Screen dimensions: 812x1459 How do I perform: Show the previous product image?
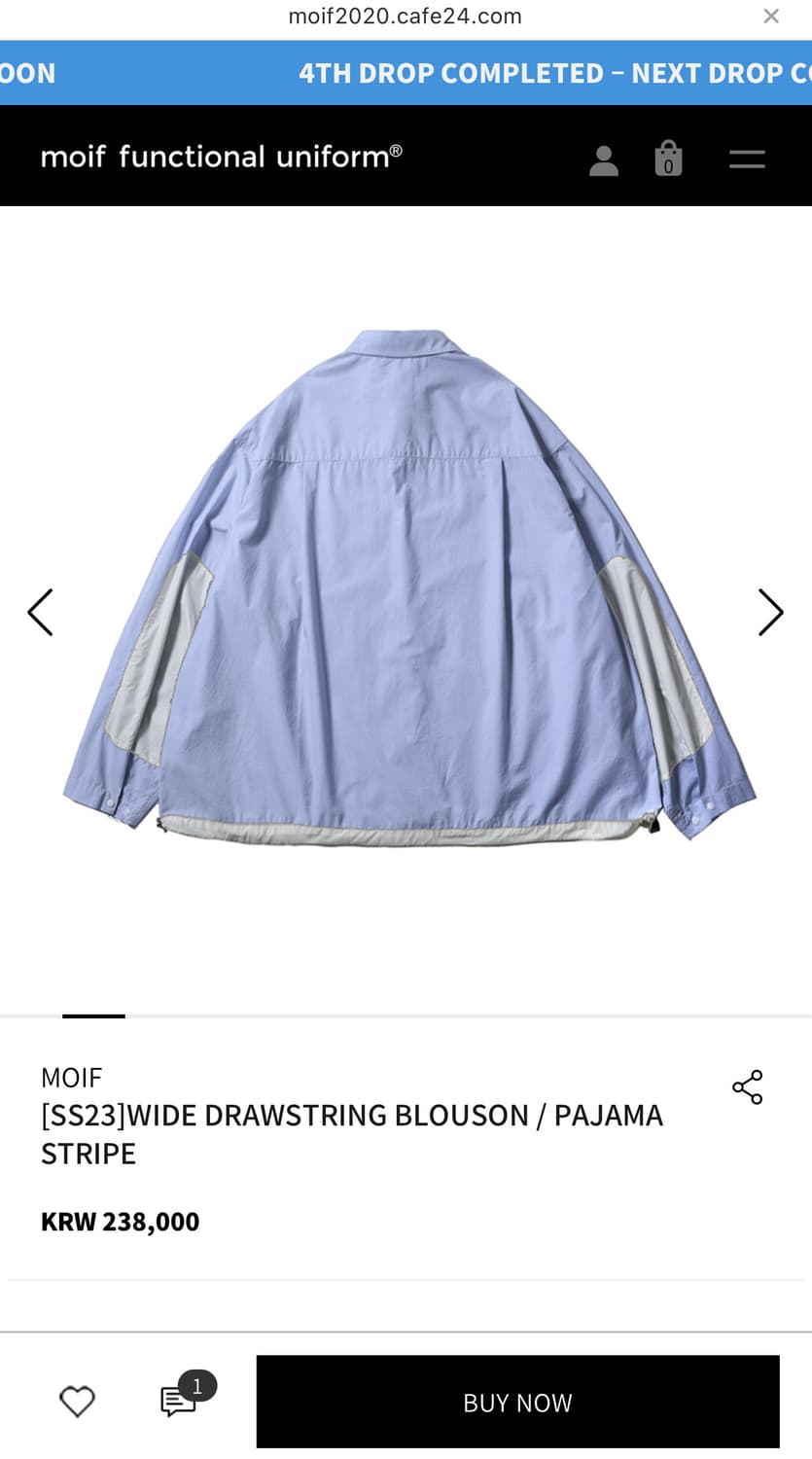(x=40, y=613)
